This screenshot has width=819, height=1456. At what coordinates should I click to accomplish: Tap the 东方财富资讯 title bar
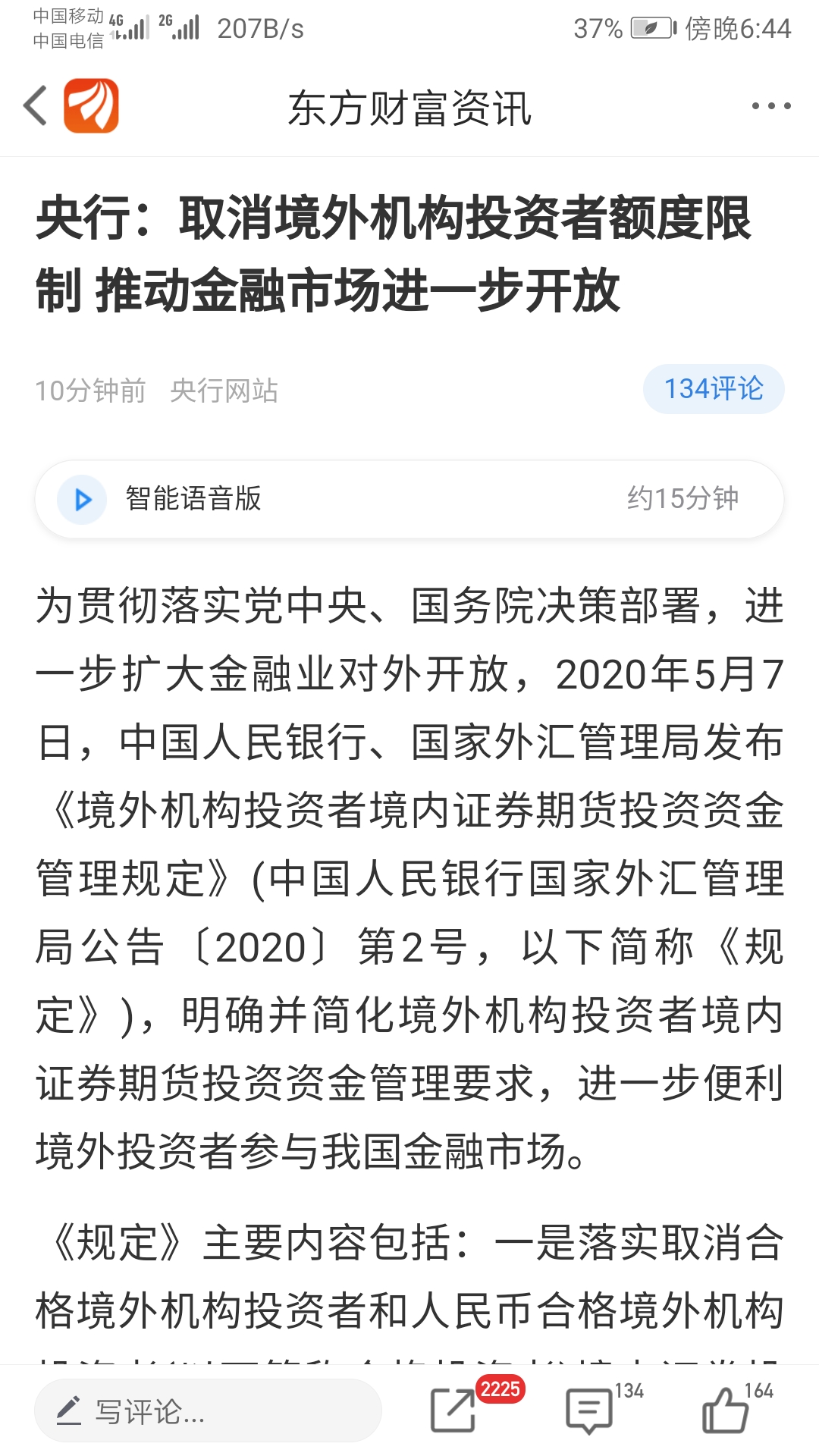click(x=409, y=108)
